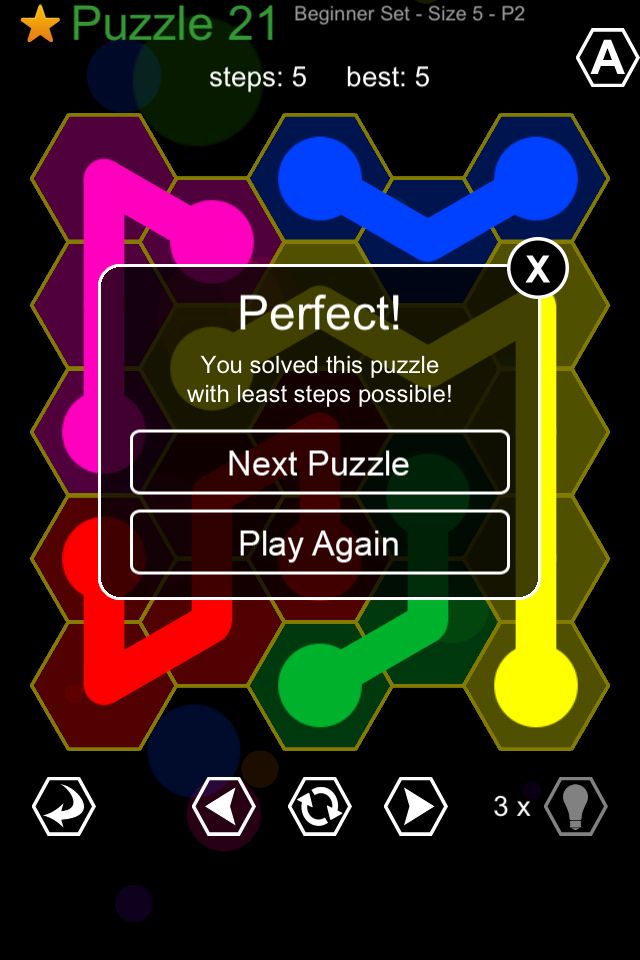This screenshot has width=640, height=960.
Task: Restart puzzle with the refresh icon
Action: [320, 806]
